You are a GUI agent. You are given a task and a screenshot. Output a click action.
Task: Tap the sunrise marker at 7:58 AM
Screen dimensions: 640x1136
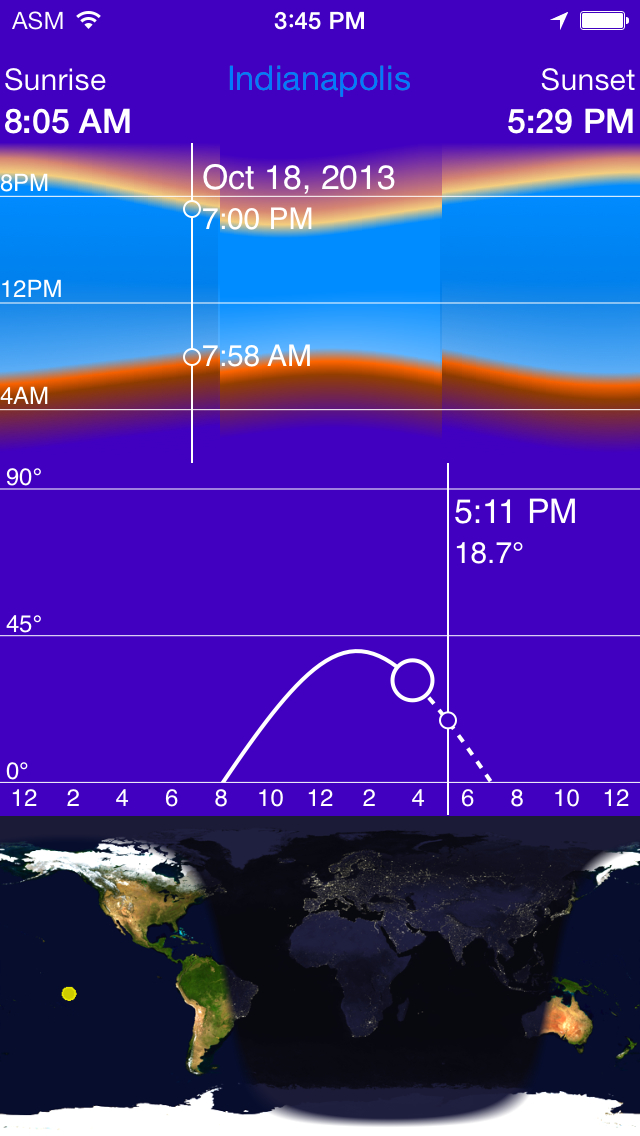pos(192,356)
